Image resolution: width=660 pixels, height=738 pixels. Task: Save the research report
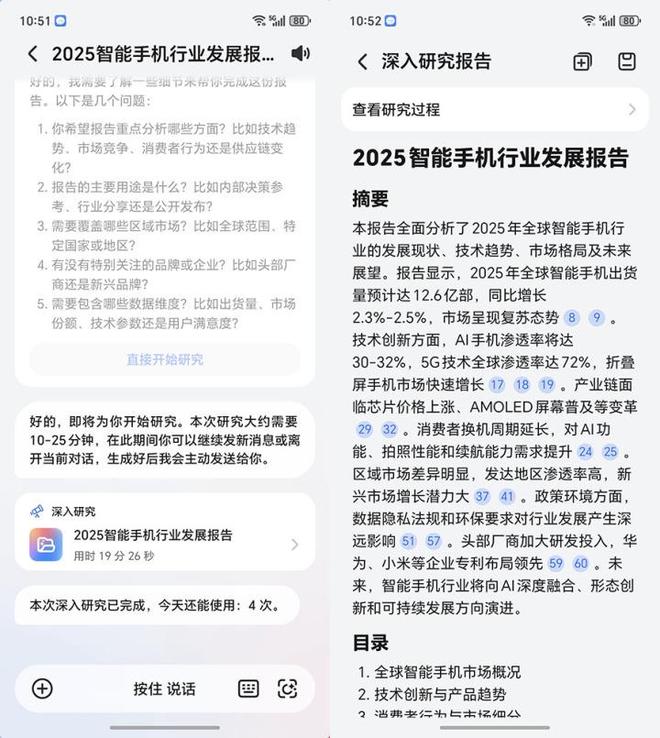tap(627, 62)
